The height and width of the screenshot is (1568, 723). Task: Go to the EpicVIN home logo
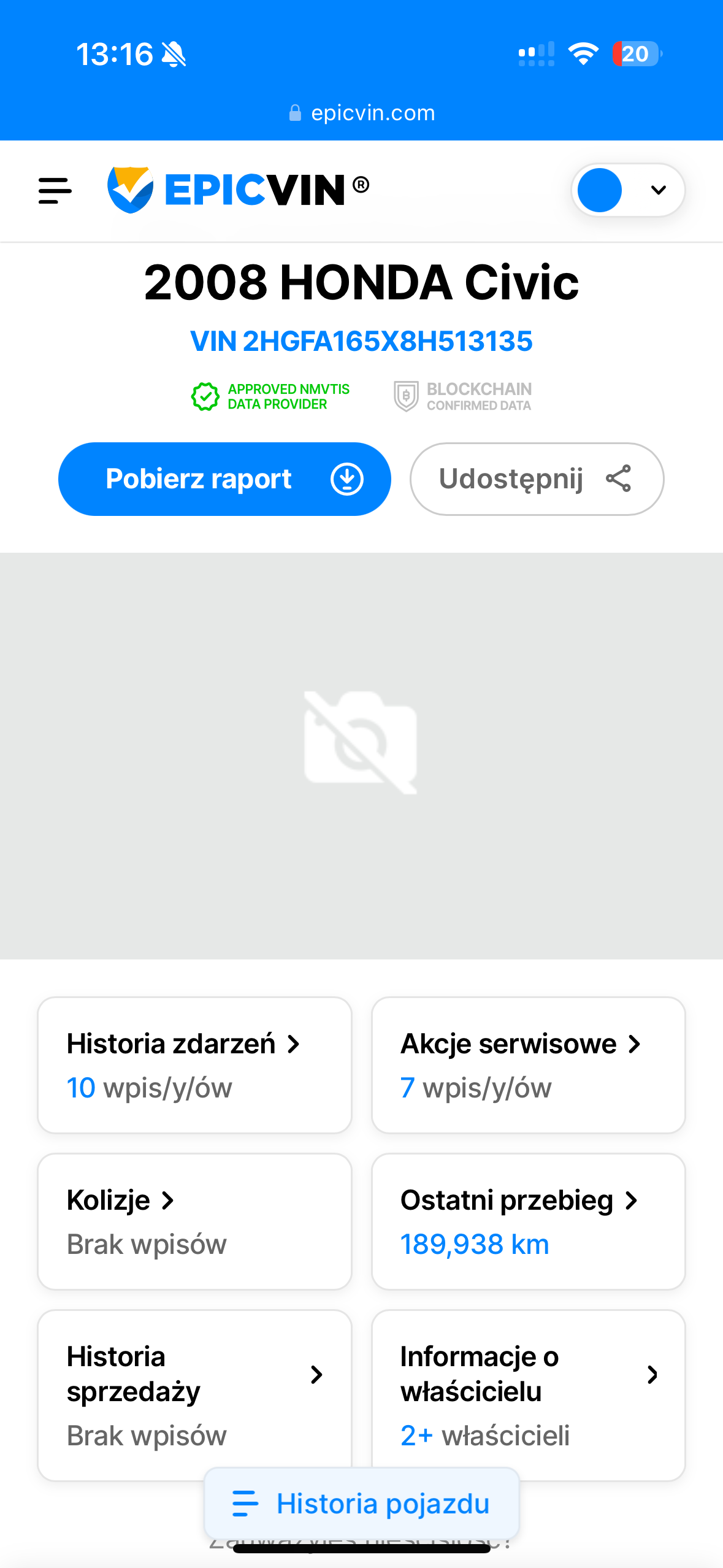[x=238, y=190]
